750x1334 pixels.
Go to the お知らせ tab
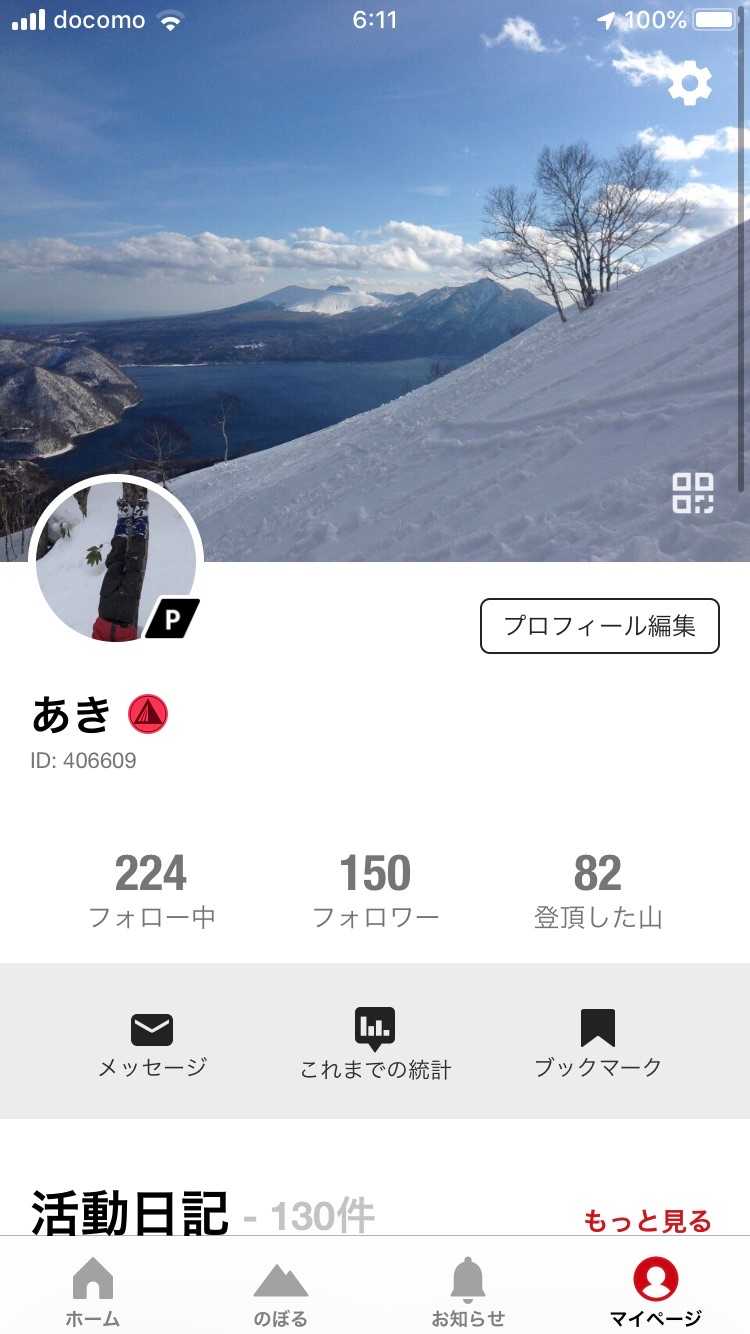468,1292
